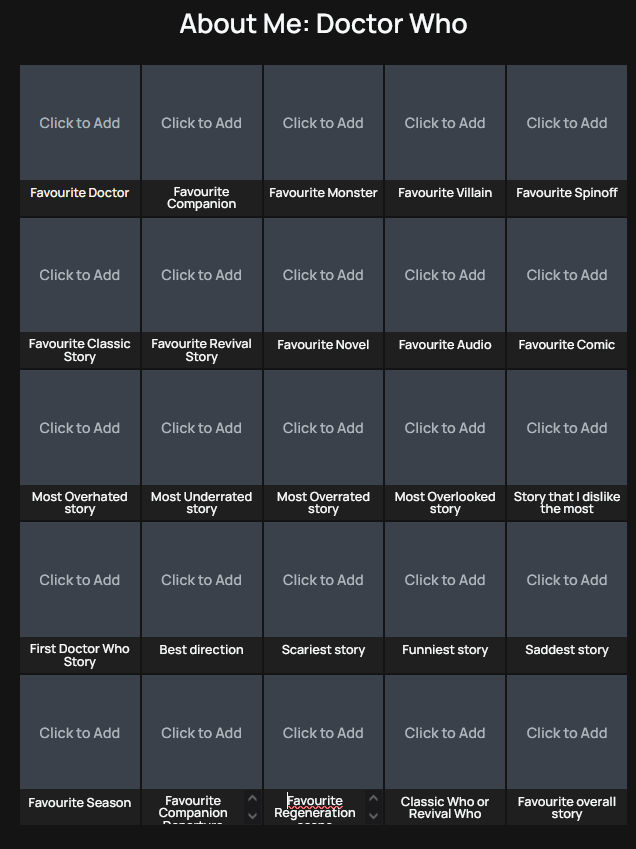
Task: Pick an image for Scariest story
Action: point(323,580)
